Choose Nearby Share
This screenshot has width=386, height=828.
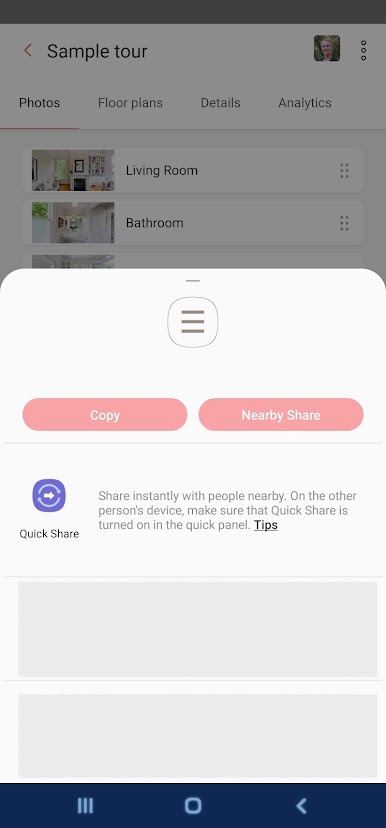click(x=281, y=415)
